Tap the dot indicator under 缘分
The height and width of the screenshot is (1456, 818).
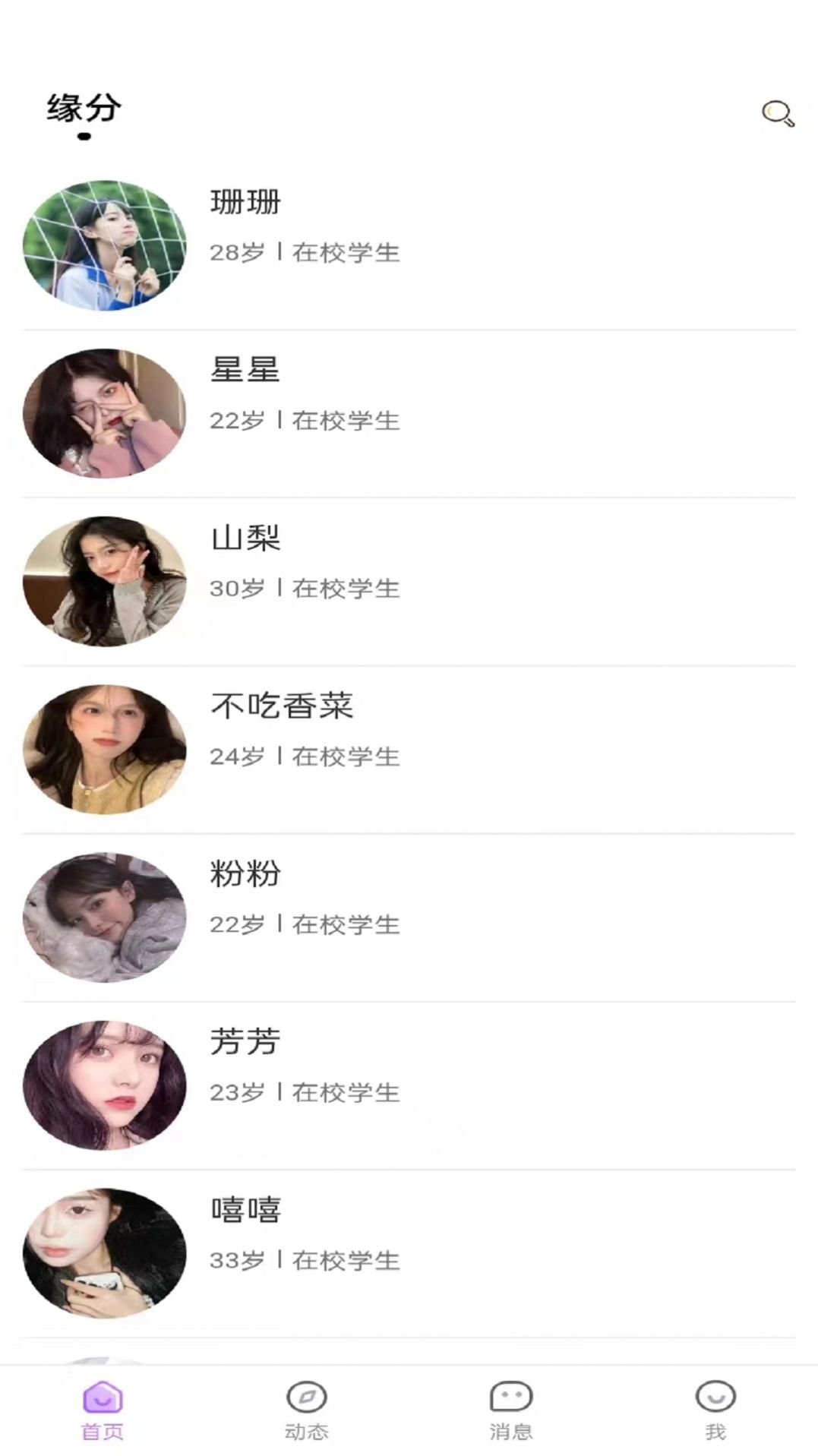(82, 137)
